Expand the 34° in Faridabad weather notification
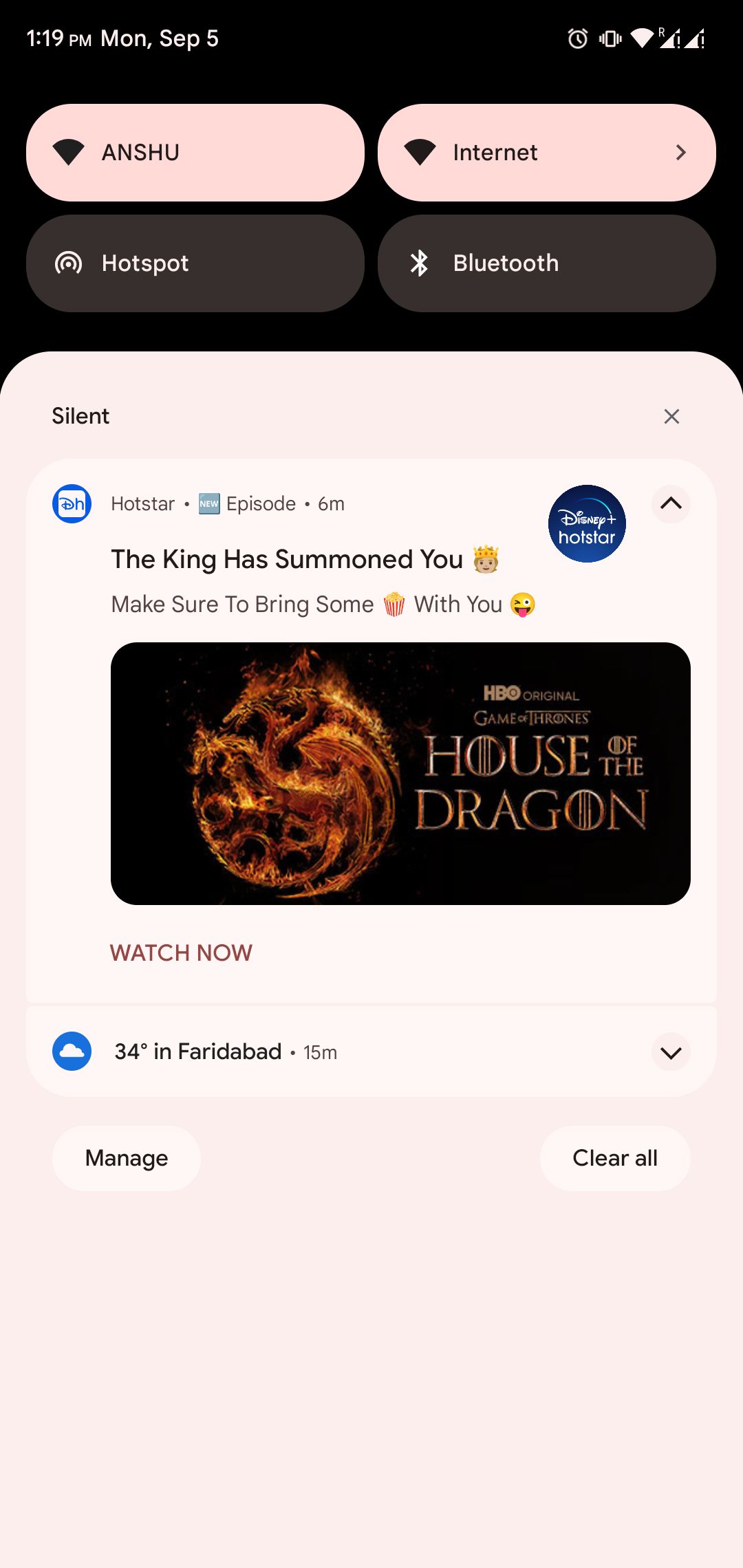 click(671, 1052)
